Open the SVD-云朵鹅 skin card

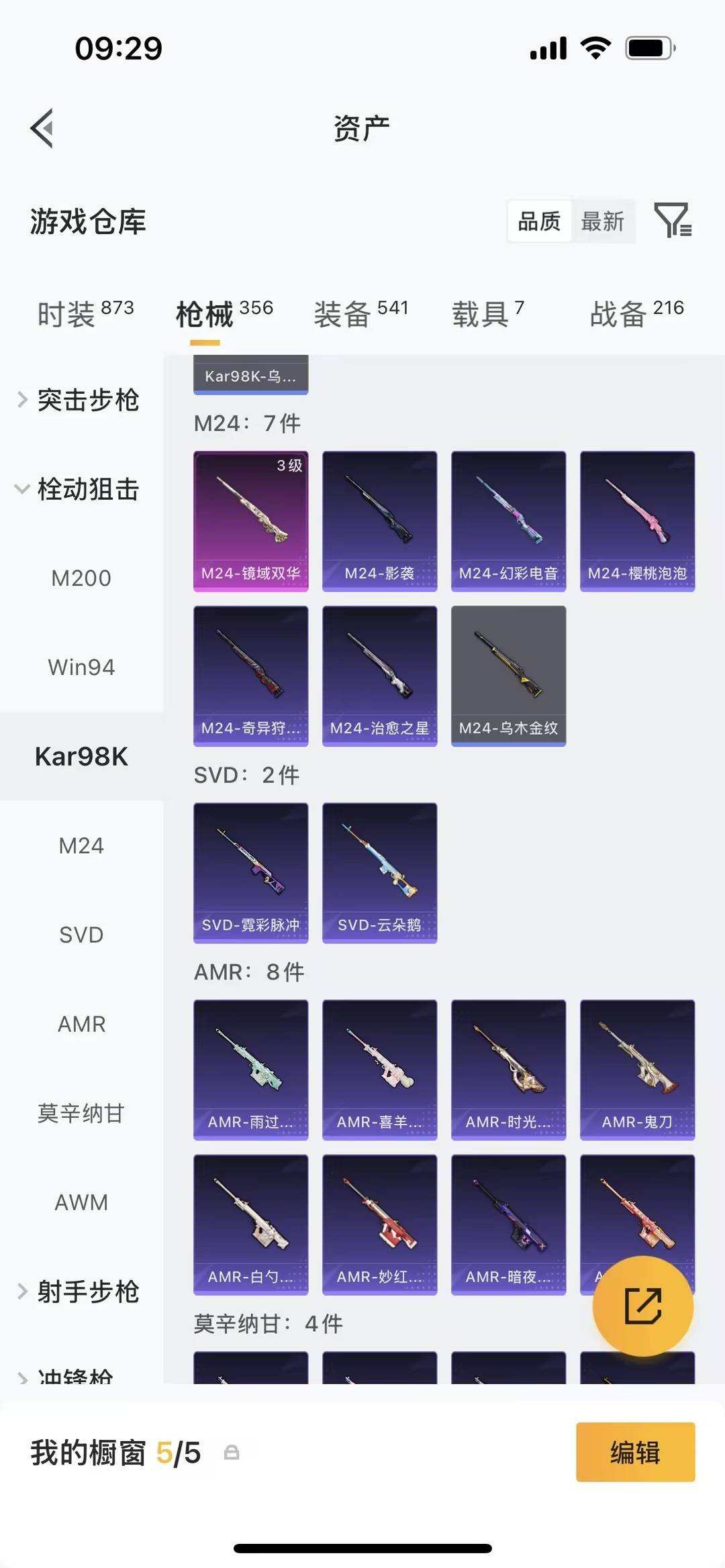point(379,872)
